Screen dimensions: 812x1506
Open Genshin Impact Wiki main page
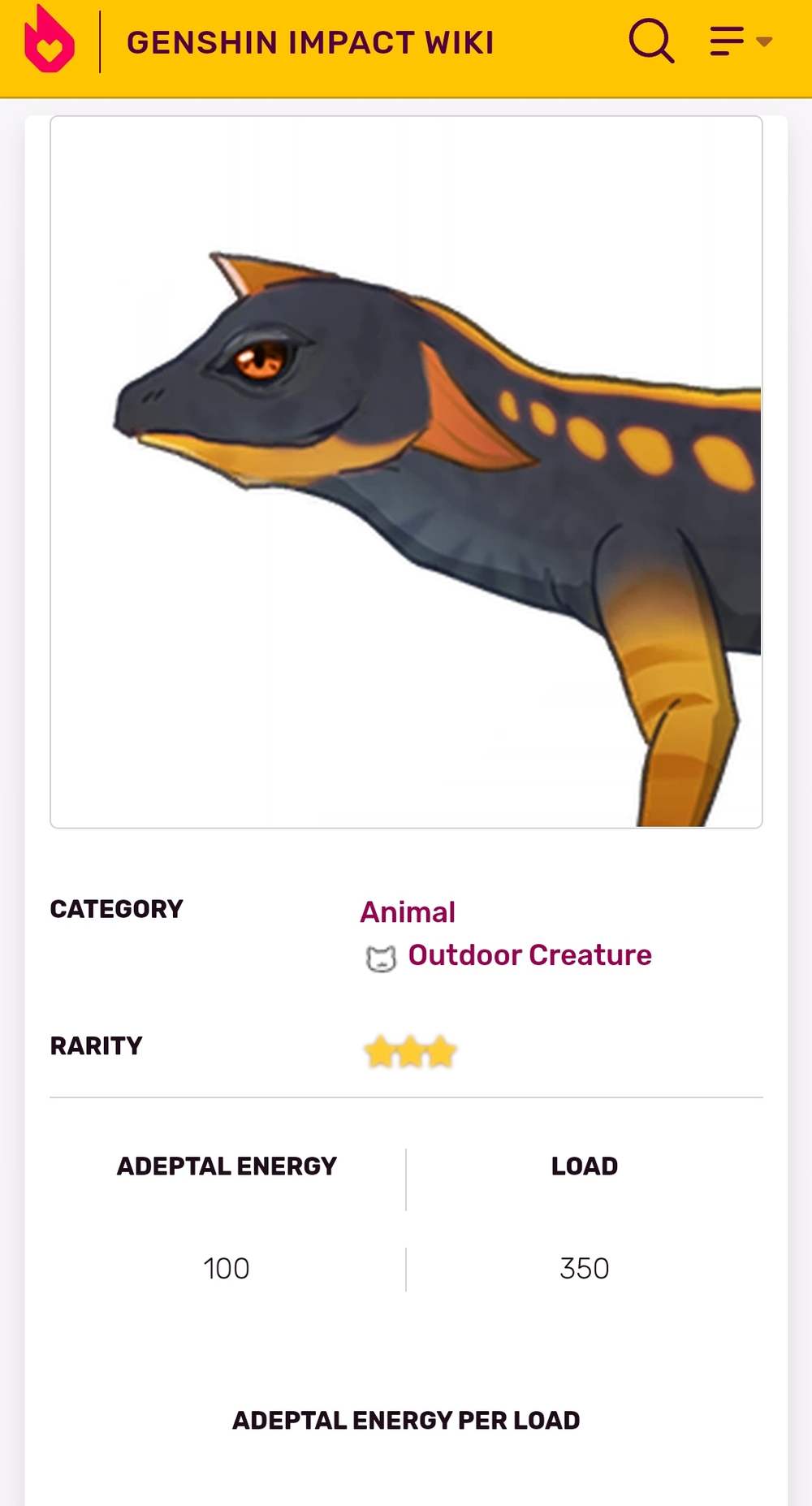(310, 42)
